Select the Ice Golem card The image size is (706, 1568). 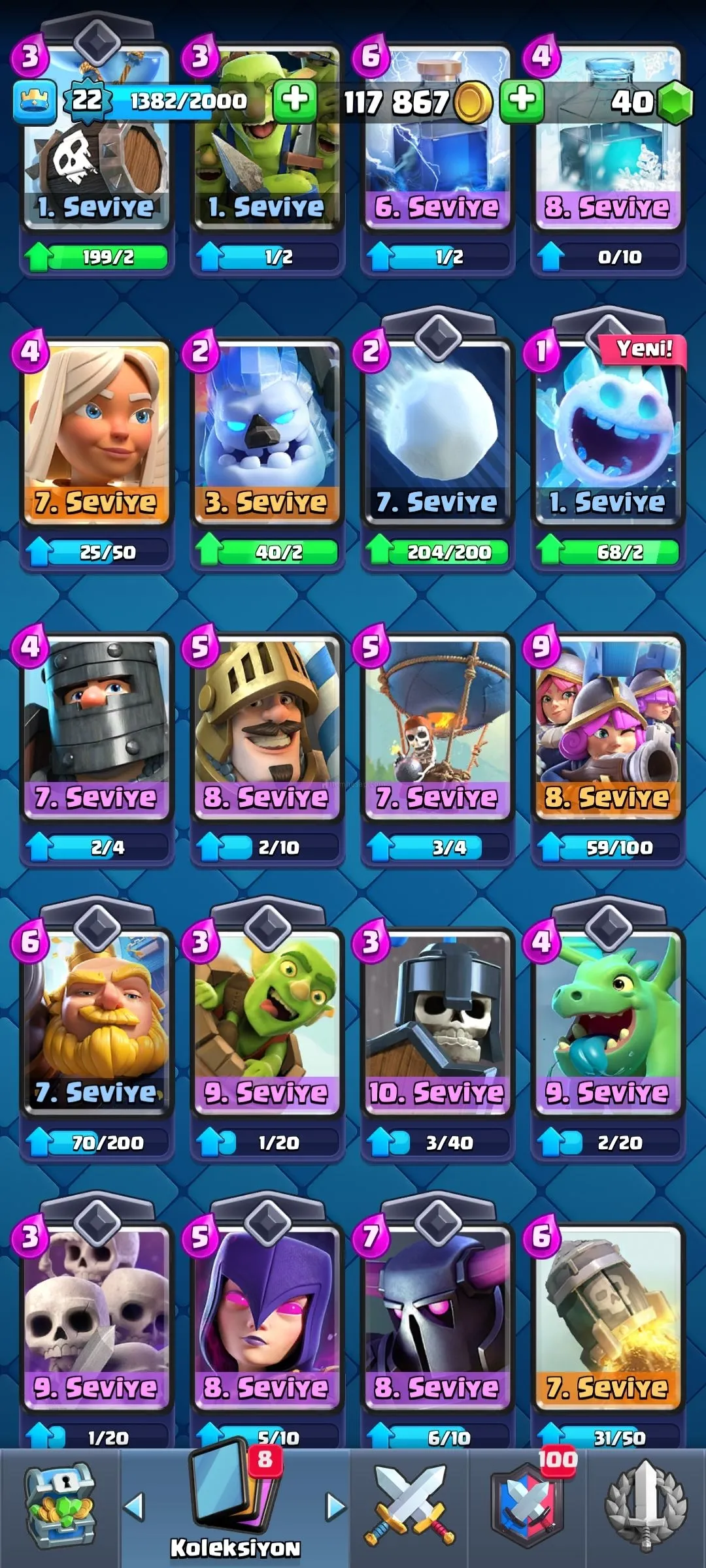coord(267,431)
